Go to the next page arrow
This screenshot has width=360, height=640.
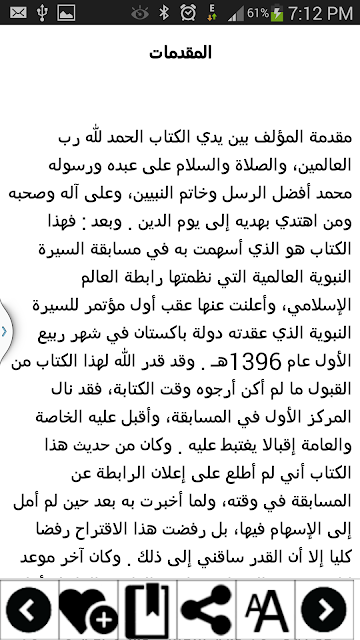pos(324,610)
